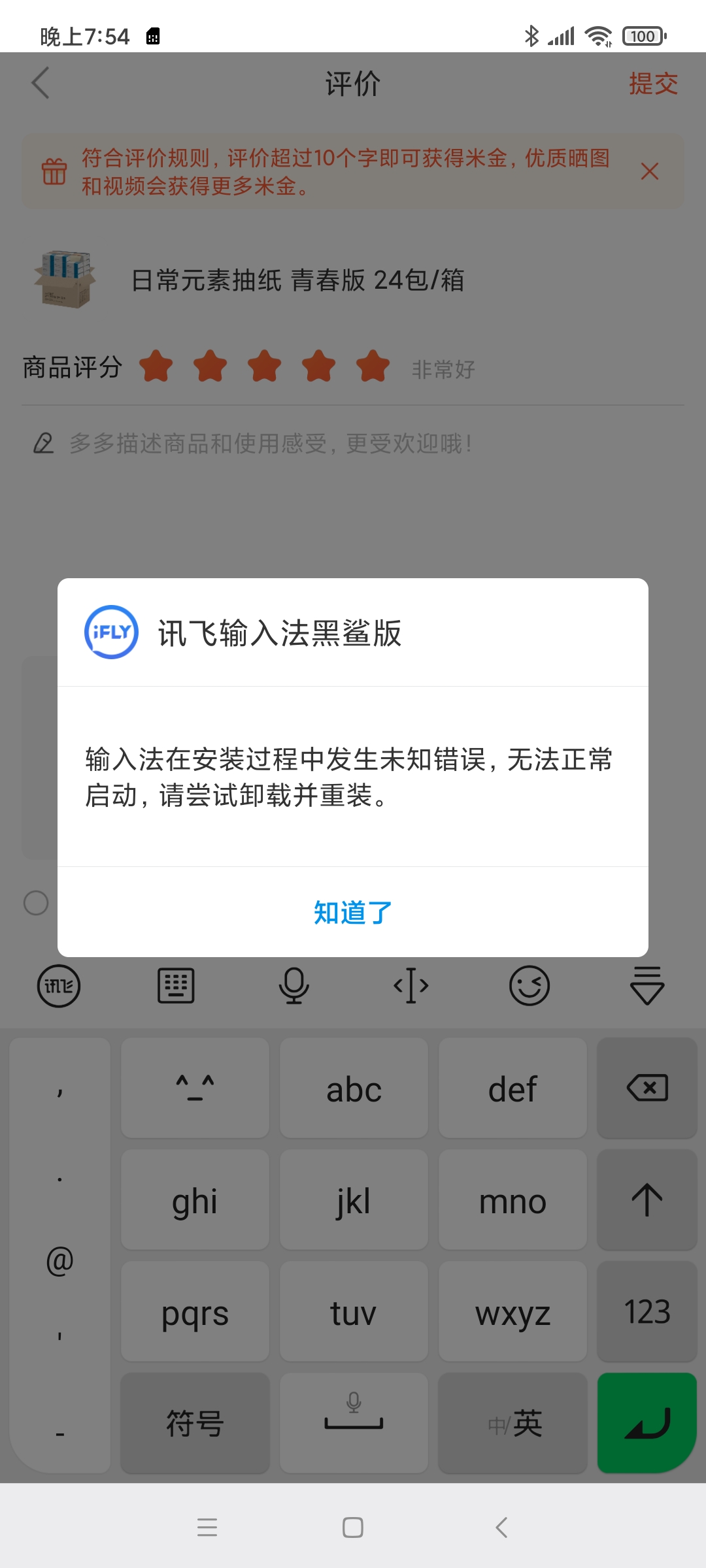This screenshot has width=706, height=1568.
Task: Open the keyboard layout switcher
Action: [x=176, y=986]
